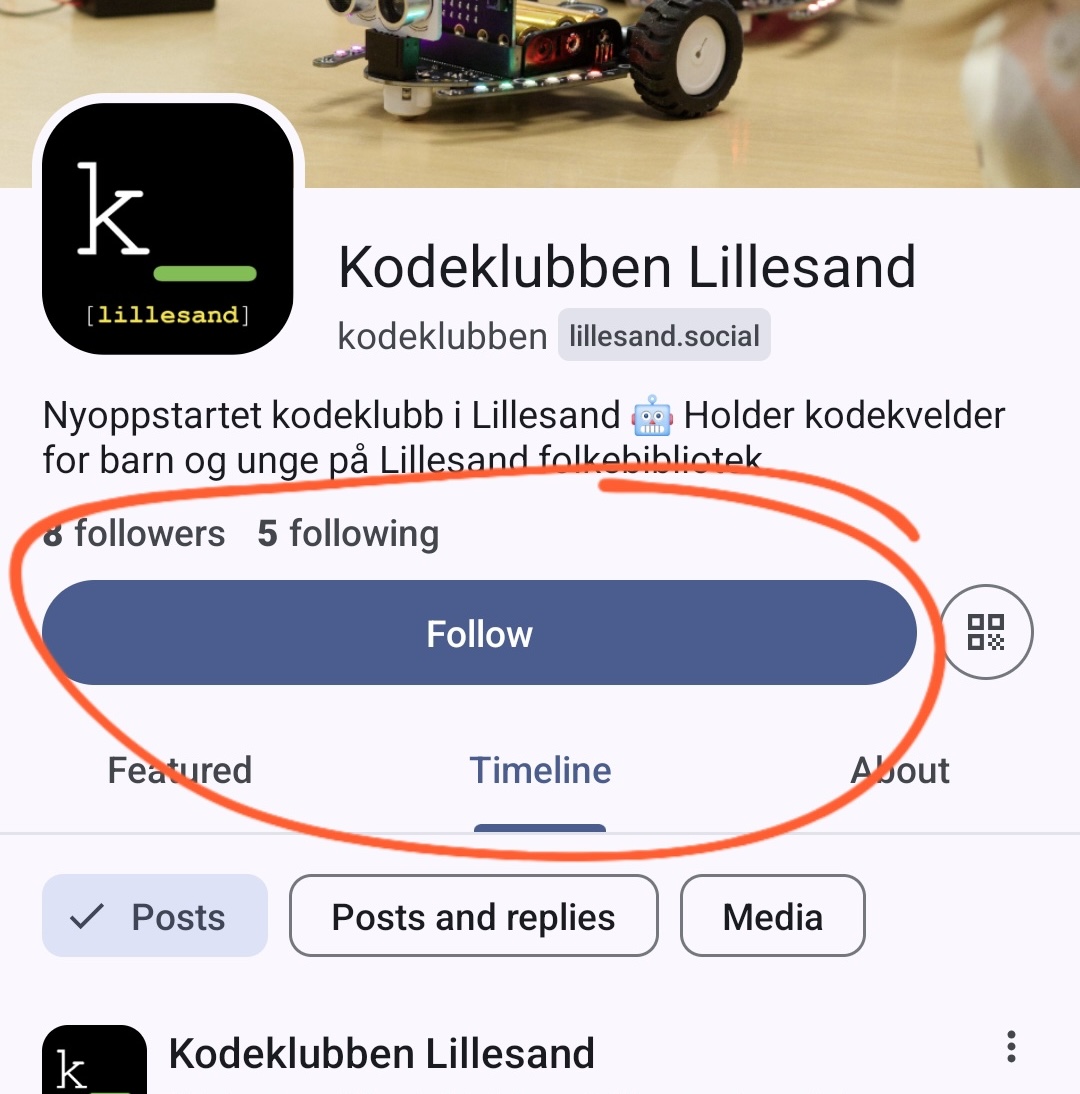View the 8 followers list
1080x1094 pixels.
pos(135,534)
